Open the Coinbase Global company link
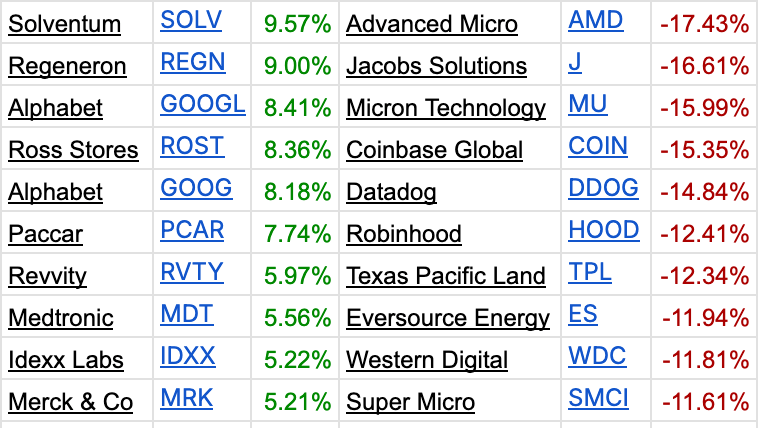Image resolution: width=758 pixels, height=428 pixels. (x=434, y=150)
